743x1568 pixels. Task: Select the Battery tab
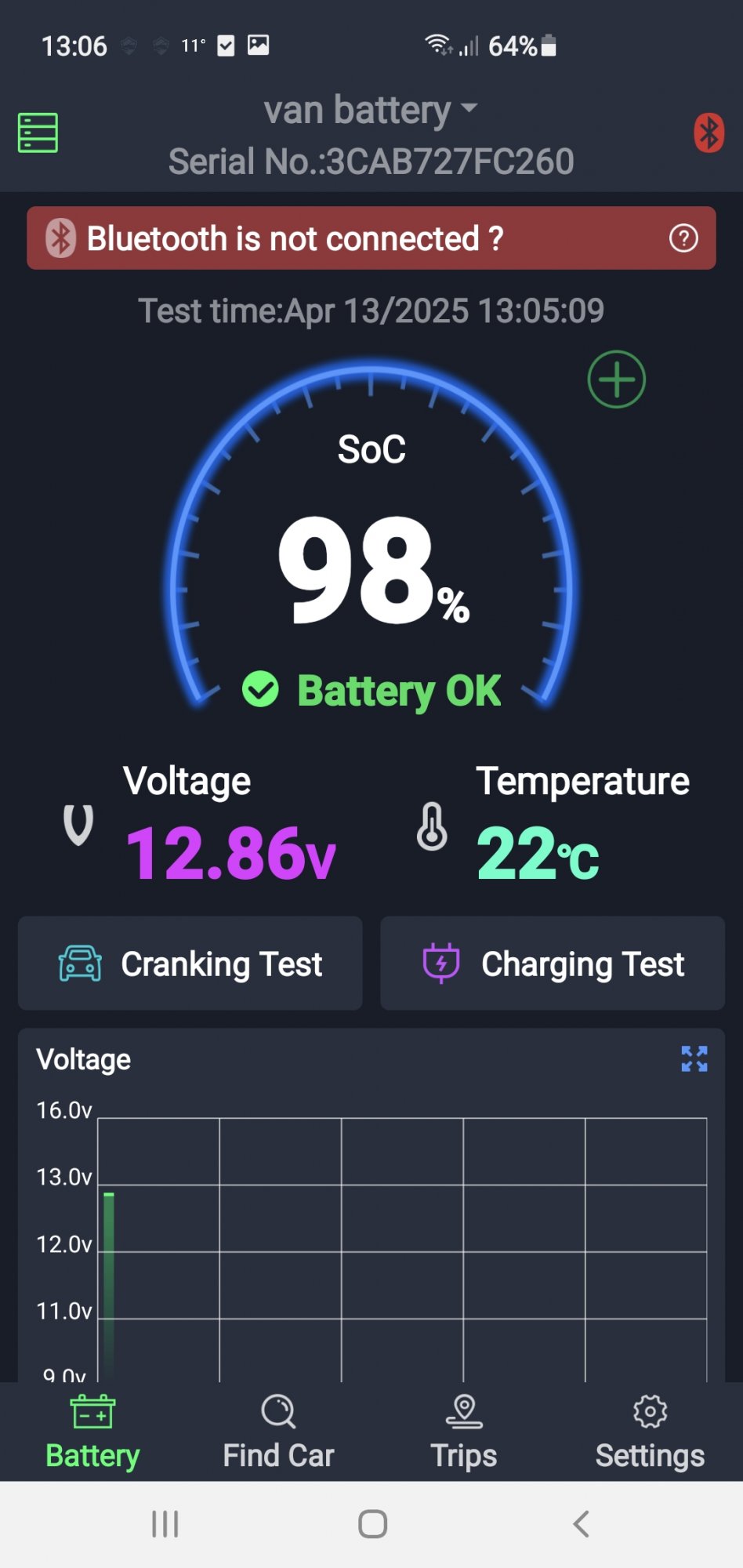click(92, 1432)
